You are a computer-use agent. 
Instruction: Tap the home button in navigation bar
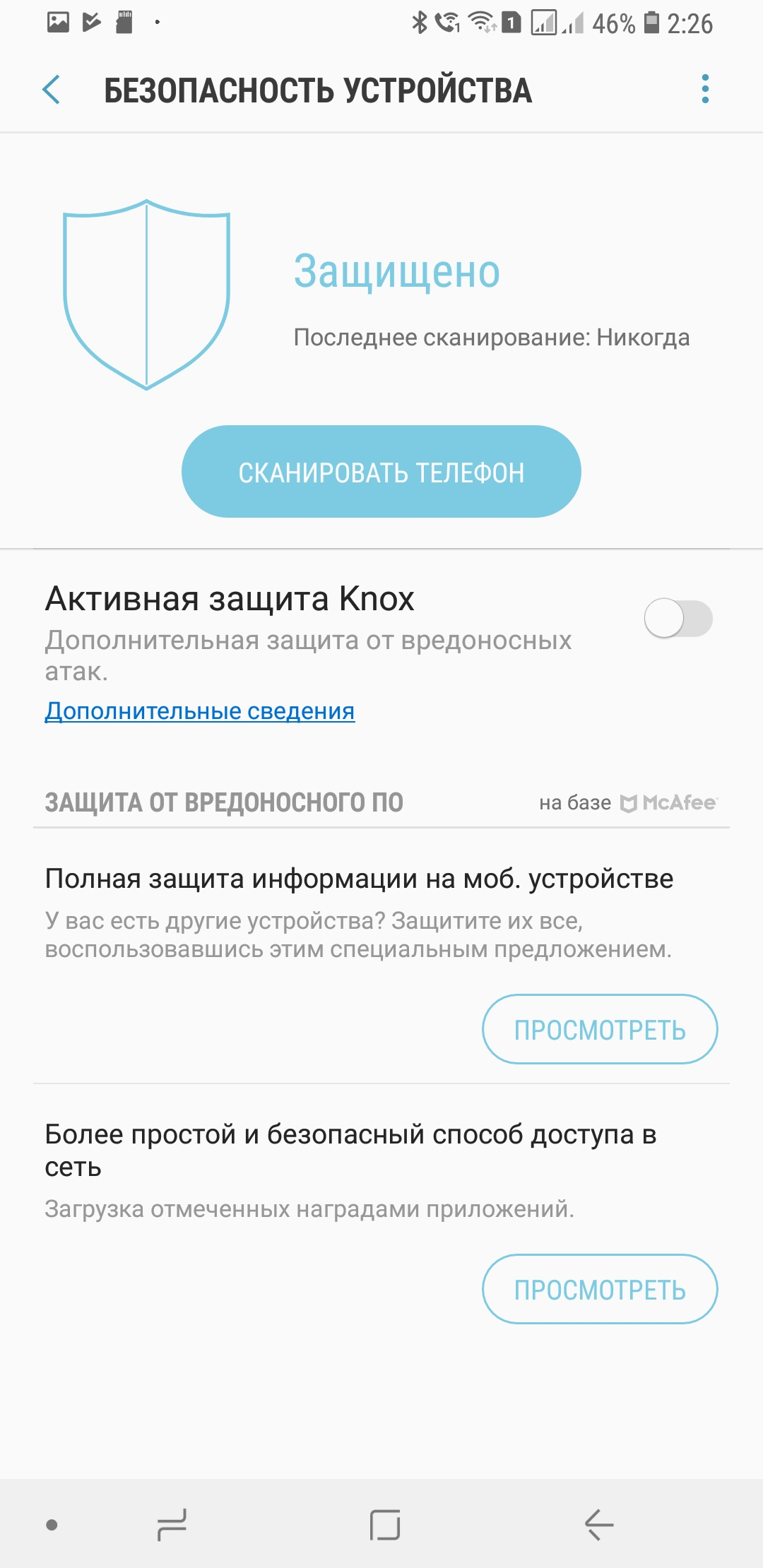385,1524
